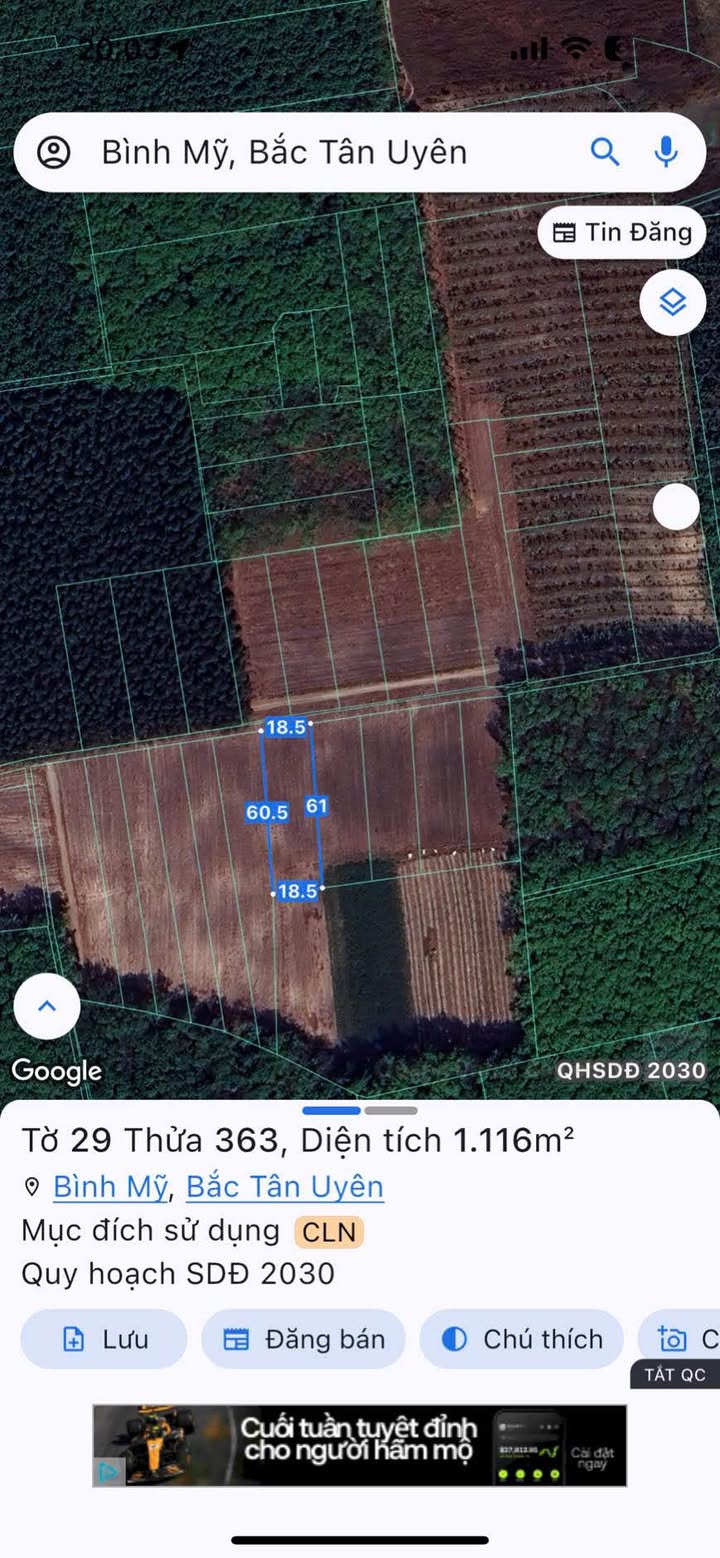Open the Tin Đăng listings button
Image resolution: width=720 pixels, height=1558 pixels.
(x=622, y=232)
